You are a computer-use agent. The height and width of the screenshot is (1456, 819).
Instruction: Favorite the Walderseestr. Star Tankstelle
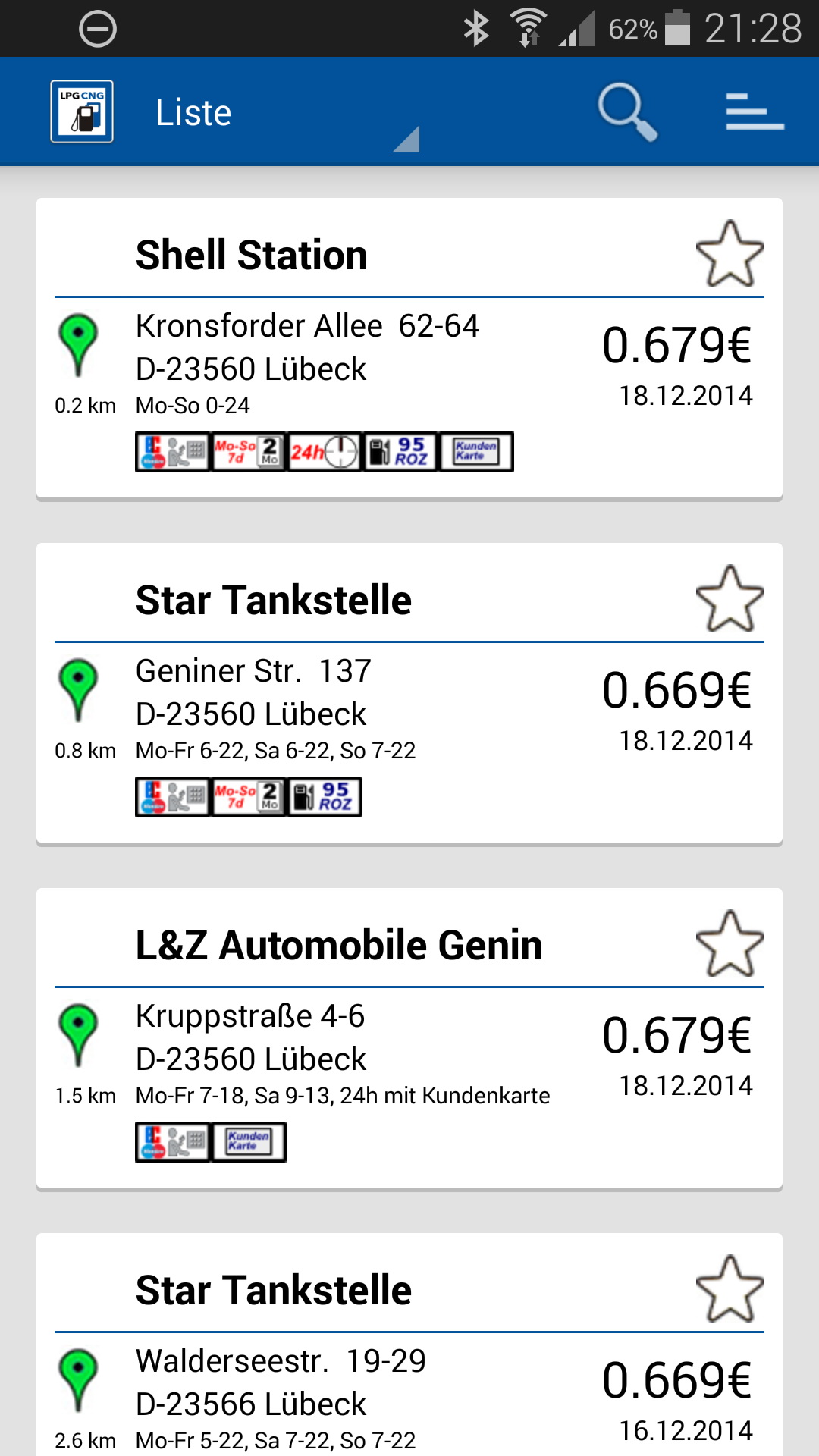point(730,1289)
